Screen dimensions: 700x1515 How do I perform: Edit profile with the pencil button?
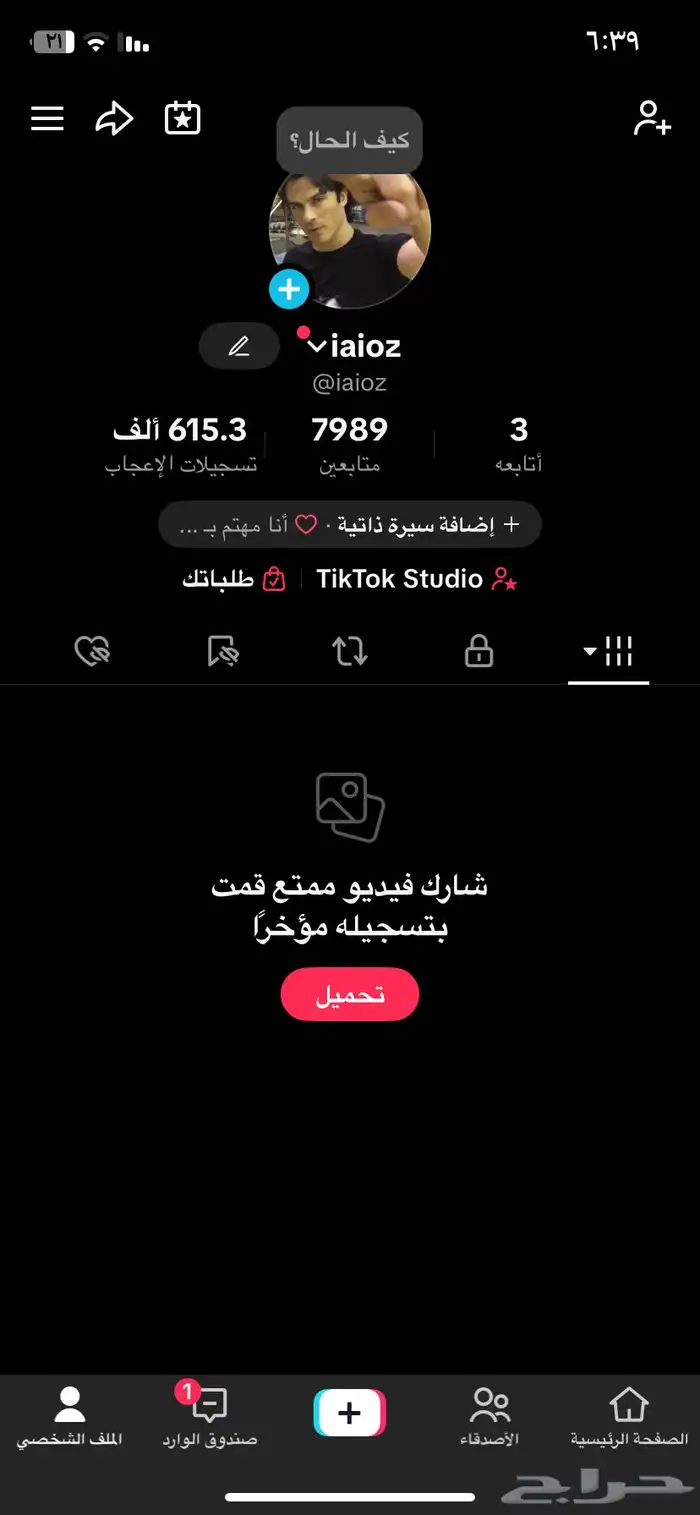pos(239,347)
